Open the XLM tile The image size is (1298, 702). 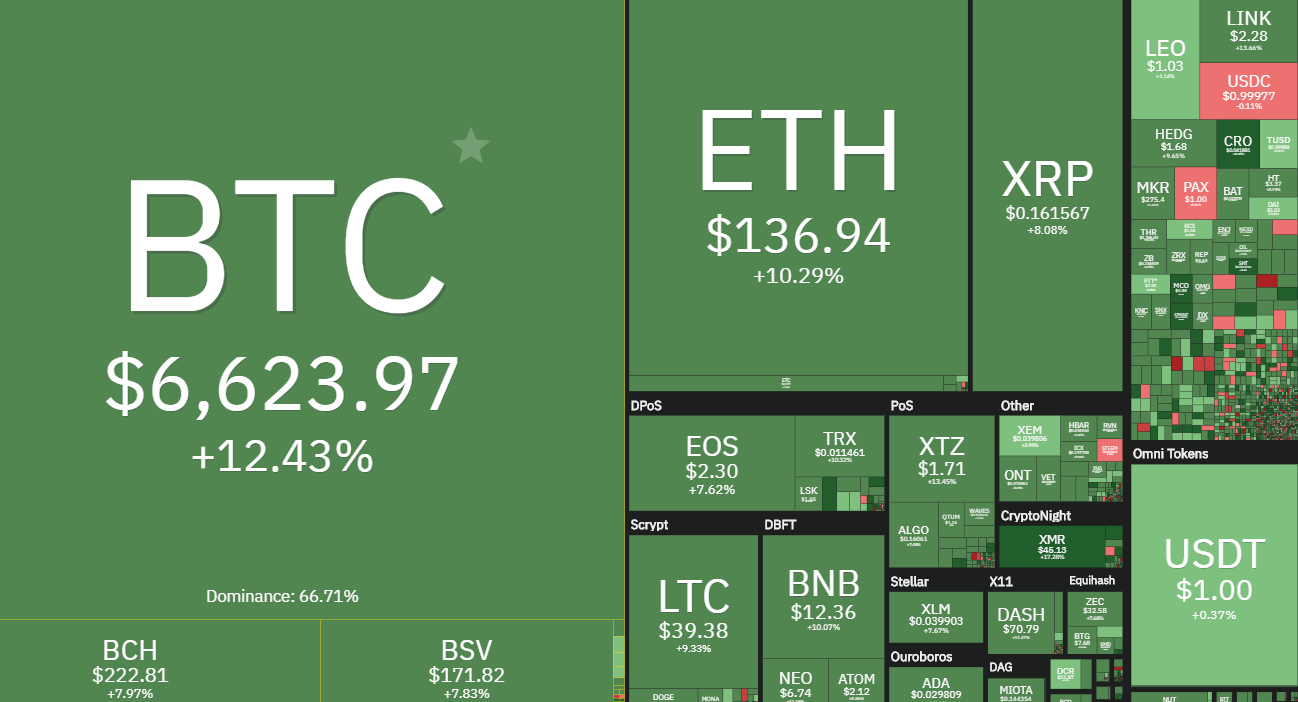[x=935, y=616]
